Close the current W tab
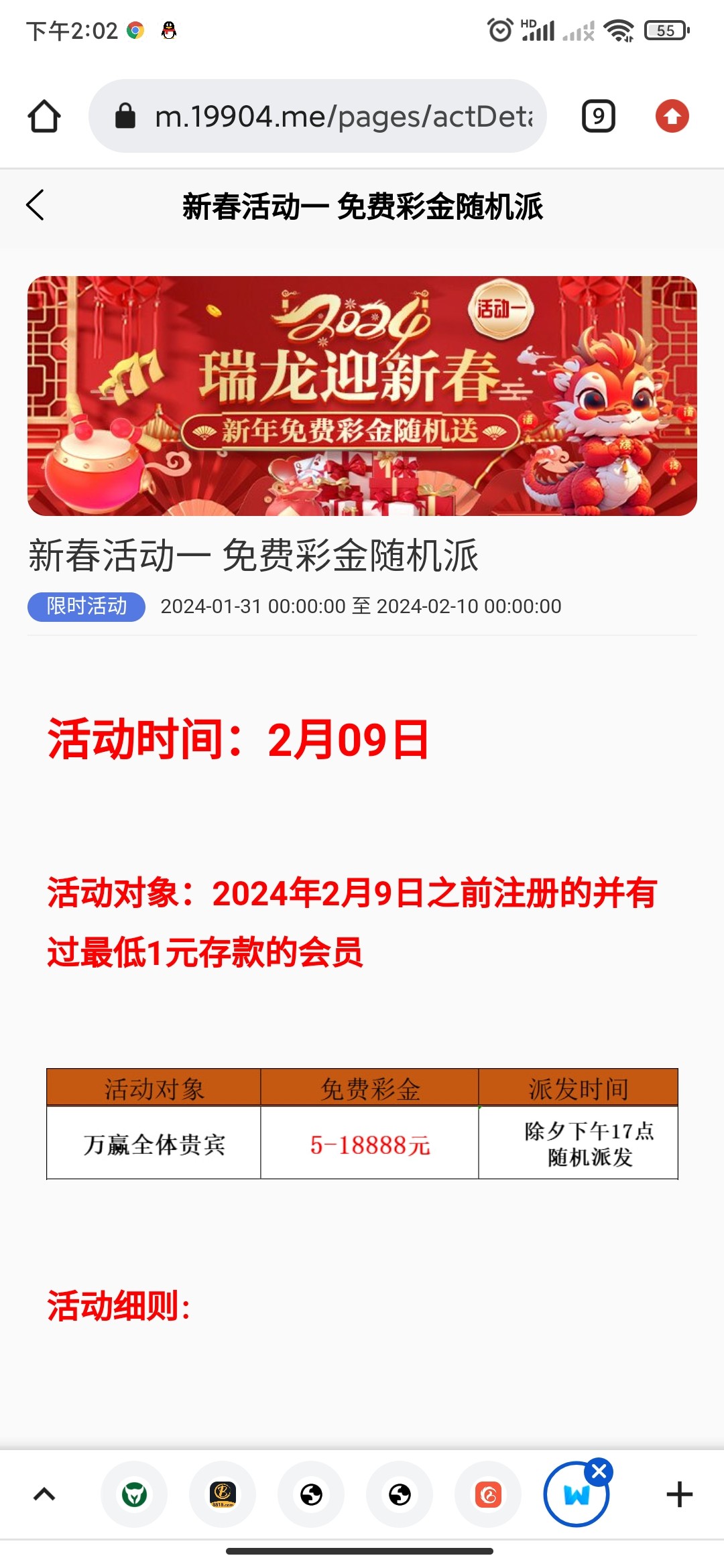The image size is (724, 1568). tap(599, 1472)
